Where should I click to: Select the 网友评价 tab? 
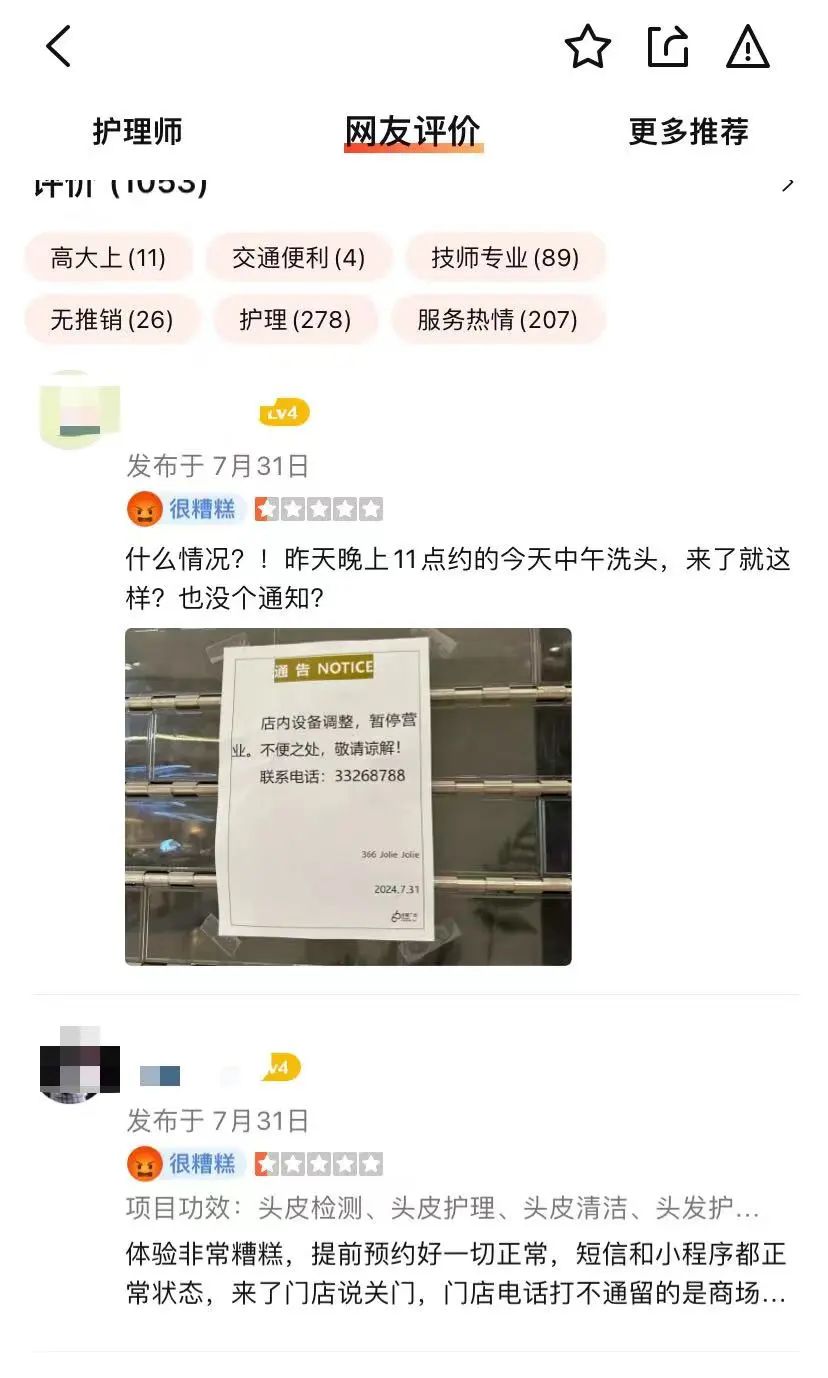click(x=413, y=131)
